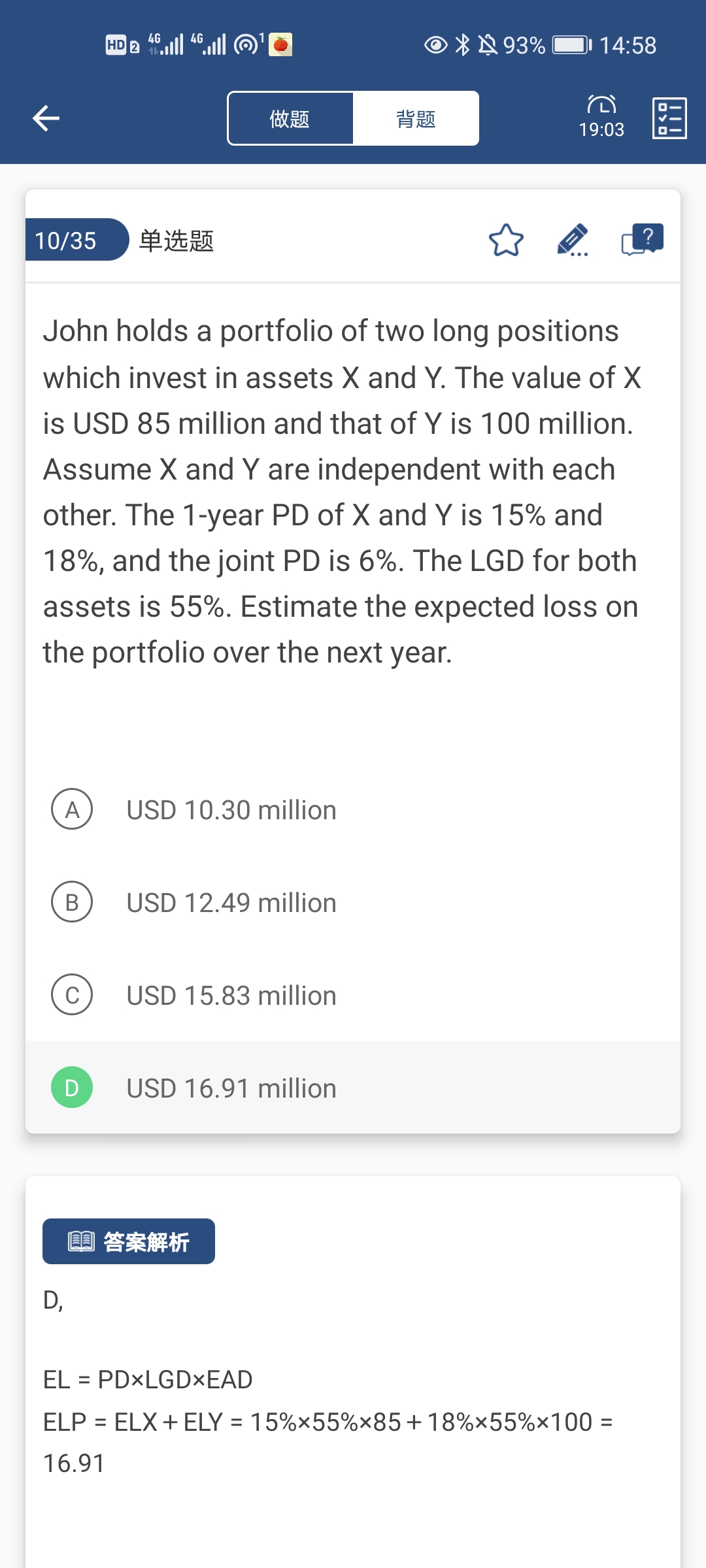Choose option C USD 15.83 million
Viewport: 706px width, 1568px height.
click(353, 995)
